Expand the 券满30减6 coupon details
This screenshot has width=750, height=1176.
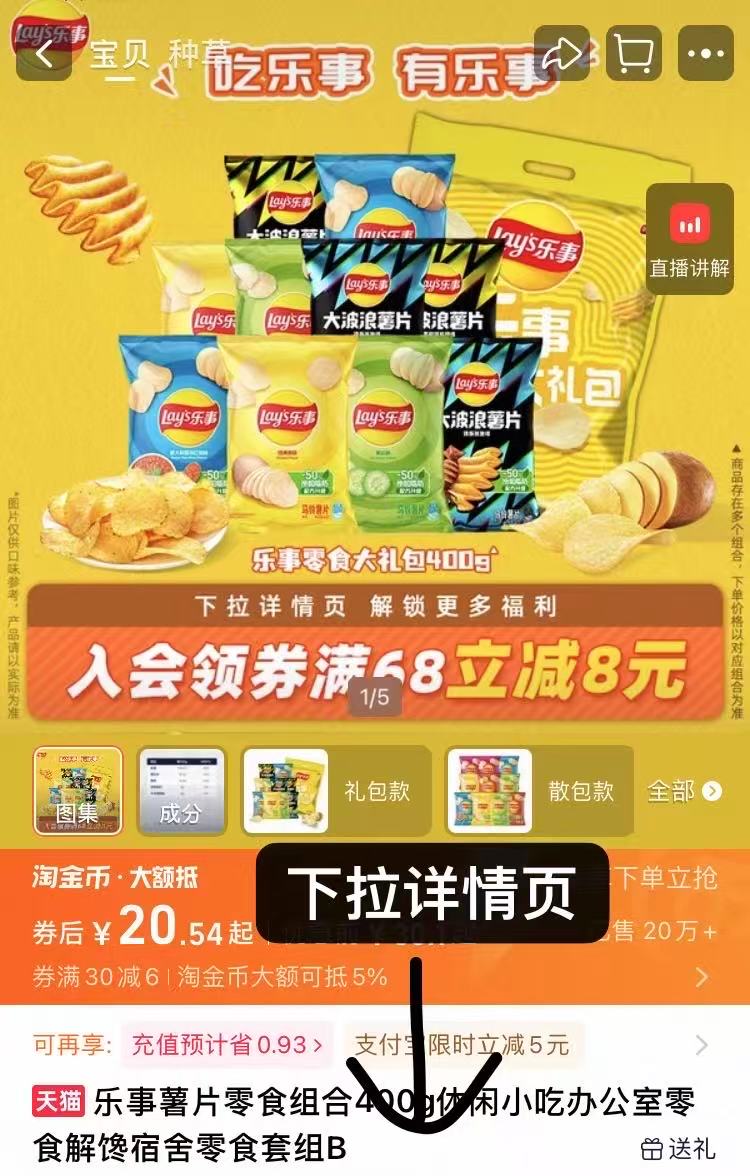coord(702,977)
